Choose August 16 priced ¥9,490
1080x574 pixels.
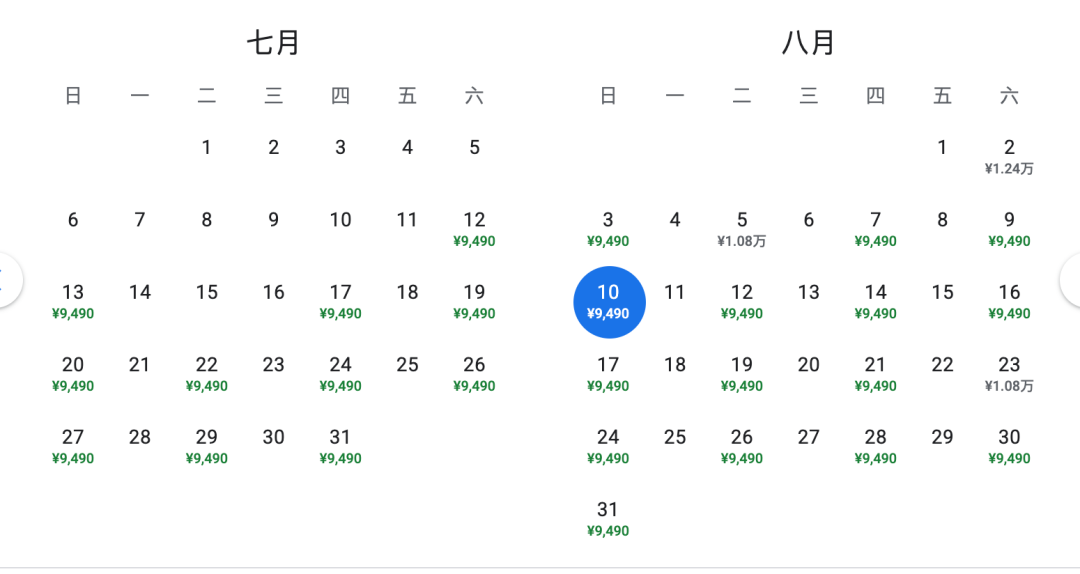coord(1009,300)
